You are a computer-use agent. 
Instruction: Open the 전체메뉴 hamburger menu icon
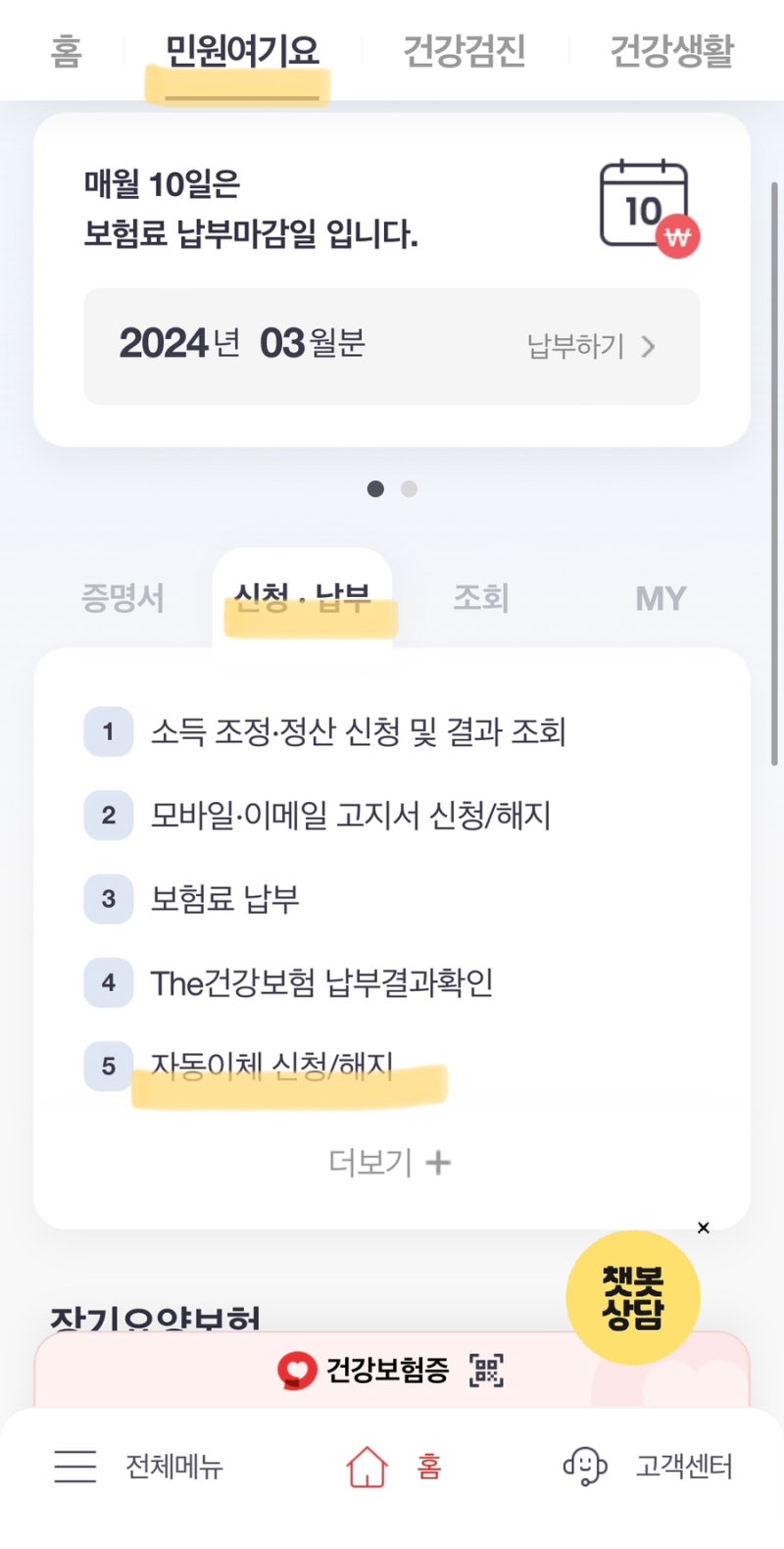tap(75, 1466)
